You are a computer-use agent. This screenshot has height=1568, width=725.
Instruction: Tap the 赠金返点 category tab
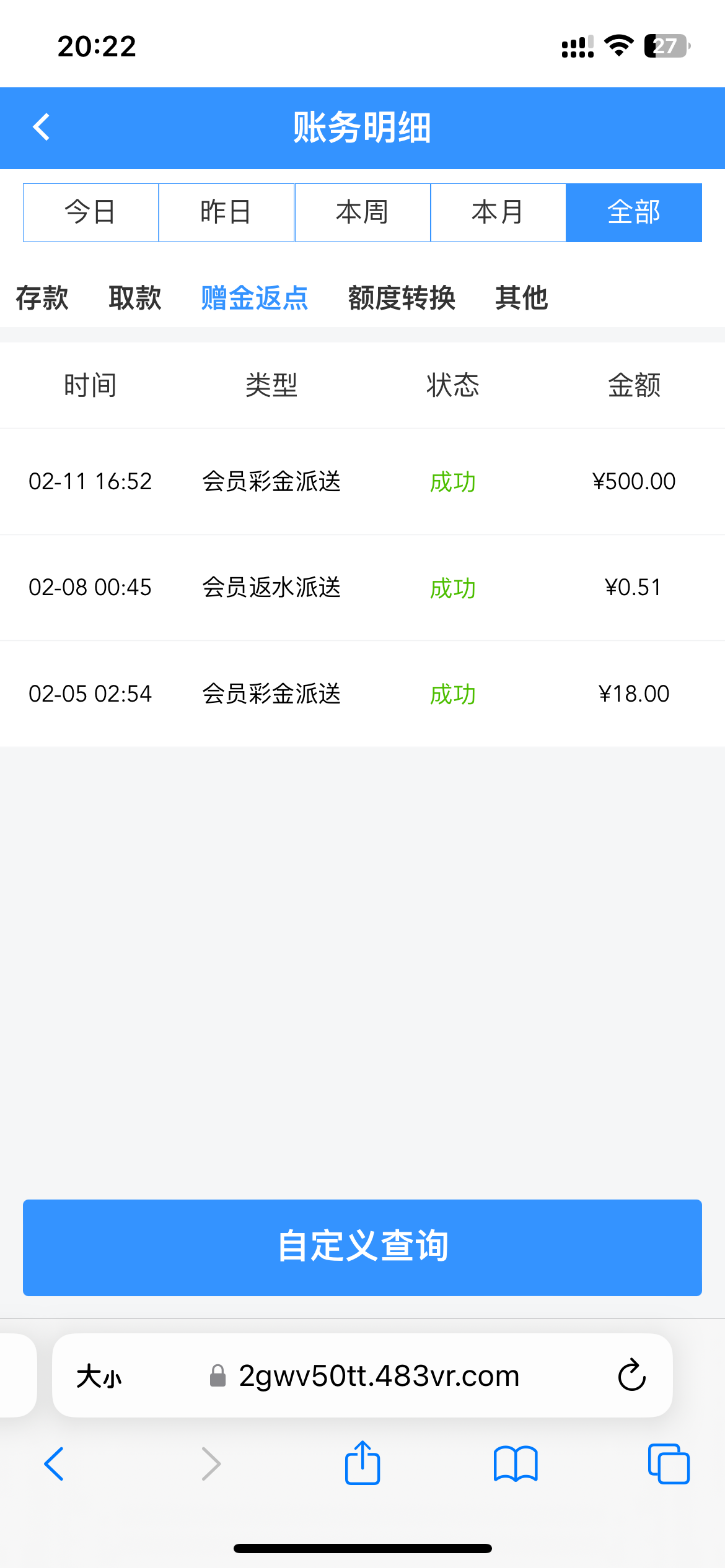point(255,298)
